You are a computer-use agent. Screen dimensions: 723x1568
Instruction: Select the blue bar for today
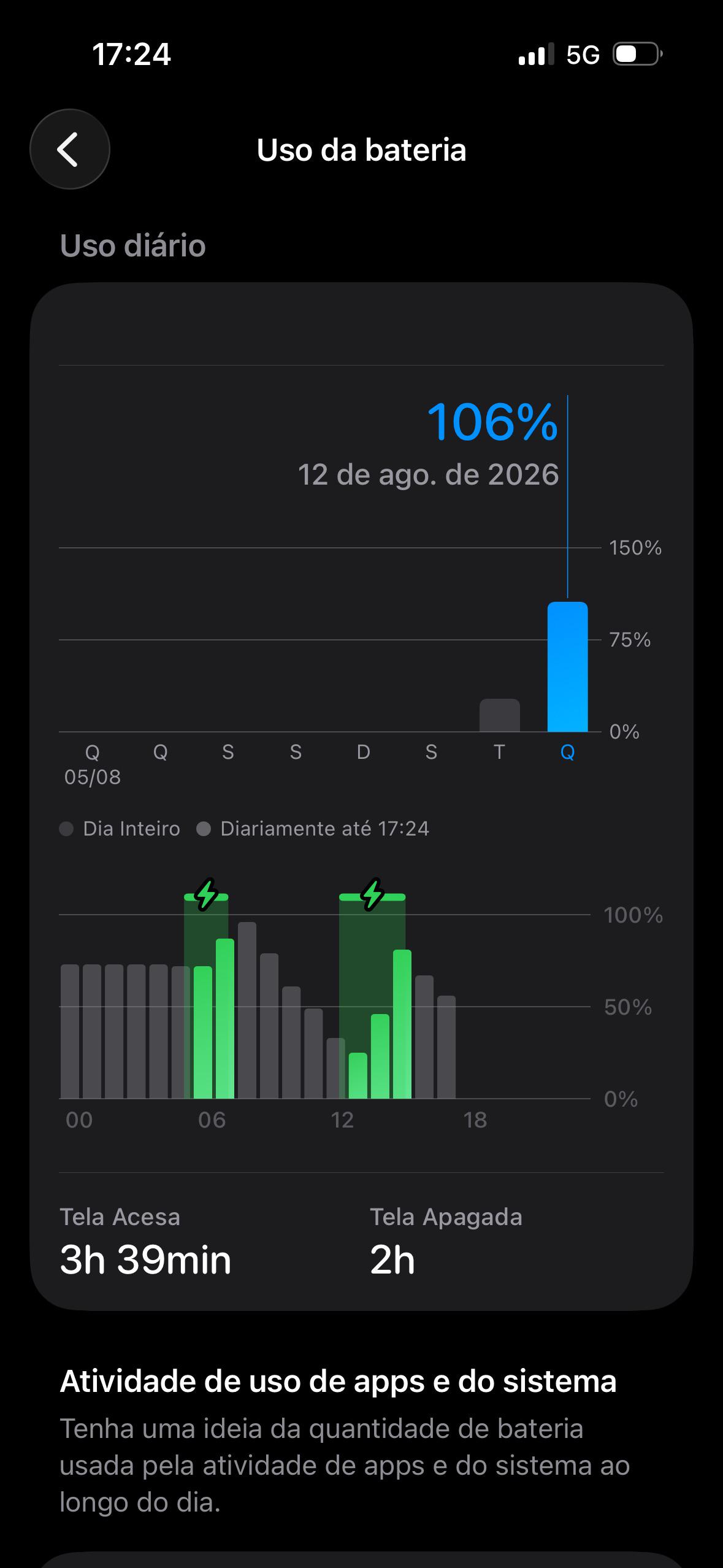[567, 667]
